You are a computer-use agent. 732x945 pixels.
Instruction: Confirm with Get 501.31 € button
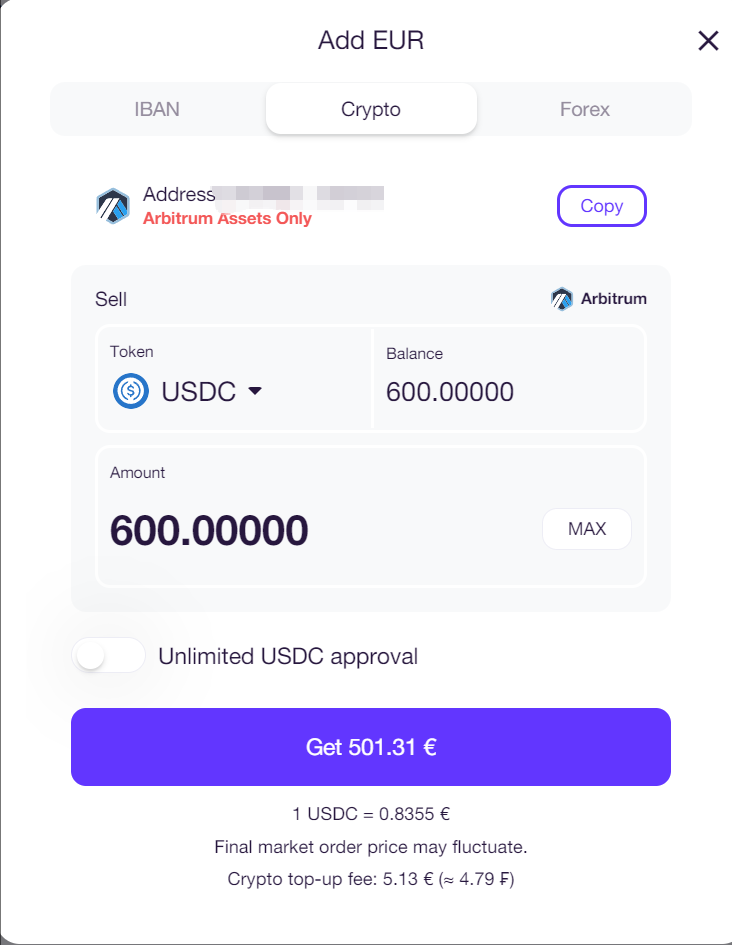(371, 747)
